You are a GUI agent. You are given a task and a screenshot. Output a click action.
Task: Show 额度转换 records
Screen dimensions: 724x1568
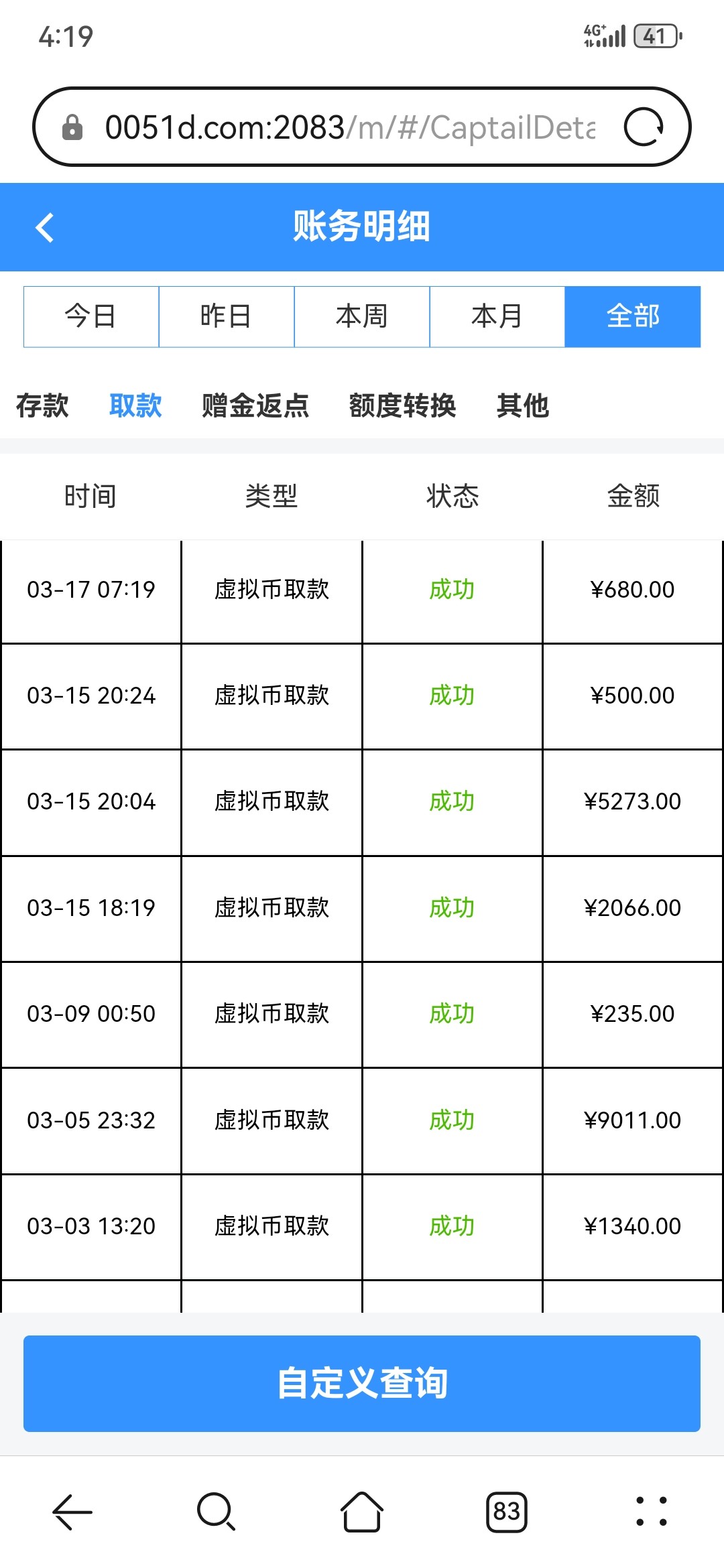coord(402,405)
